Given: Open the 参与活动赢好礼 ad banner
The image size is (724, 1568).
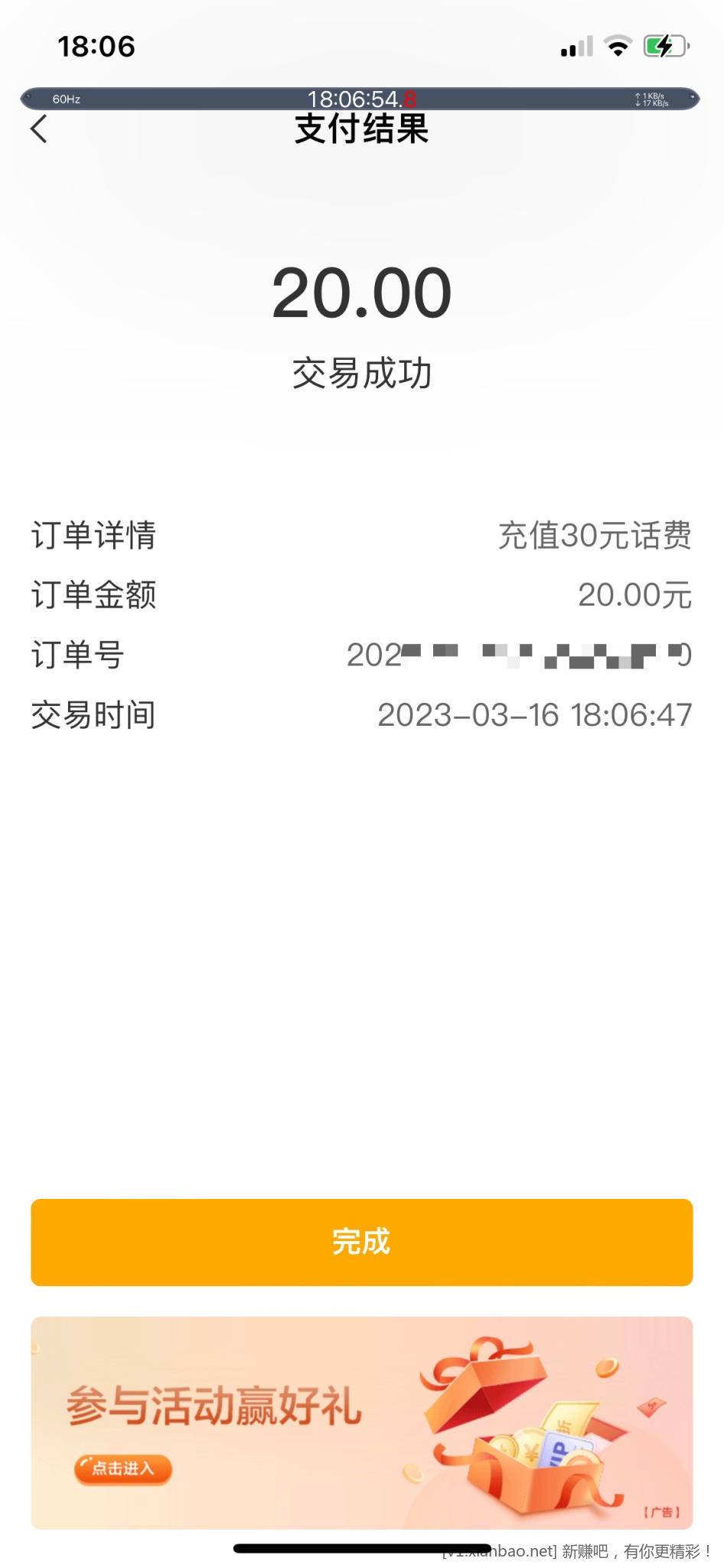Looking at the screenshot, I should (x=361, y=1423).
